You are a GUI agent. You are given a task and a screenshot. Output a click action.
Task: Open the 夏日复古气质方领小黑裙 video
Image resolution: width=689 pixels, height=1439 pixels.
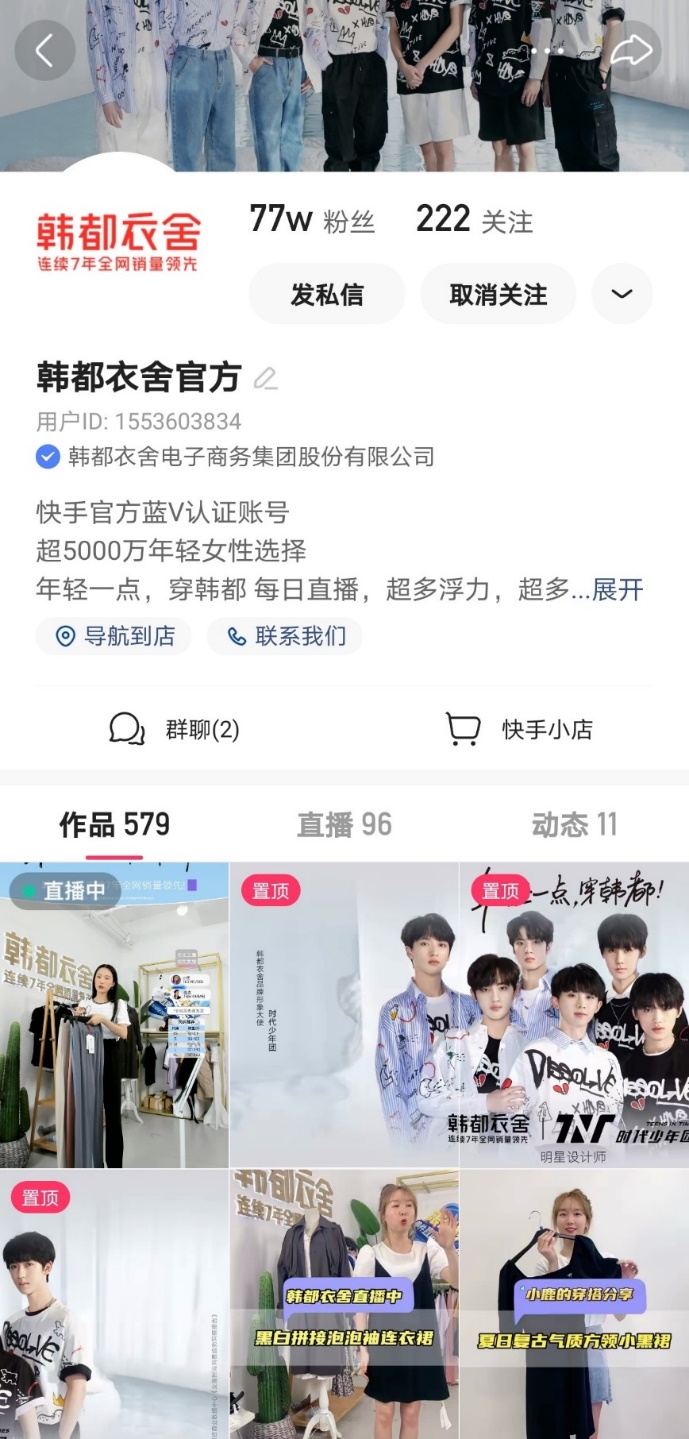tap(574, 1305)
